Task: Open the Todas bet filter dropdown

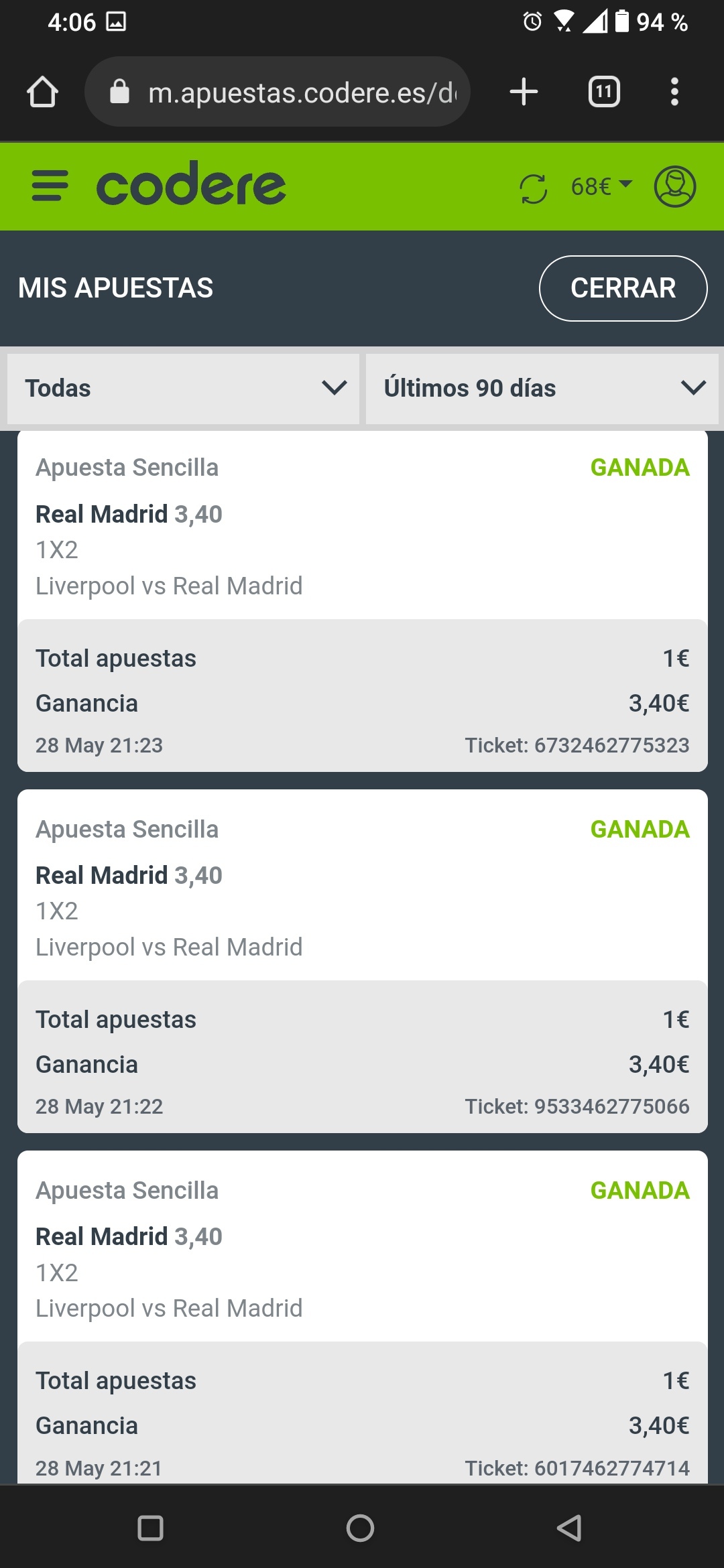Action: [183, 389]
